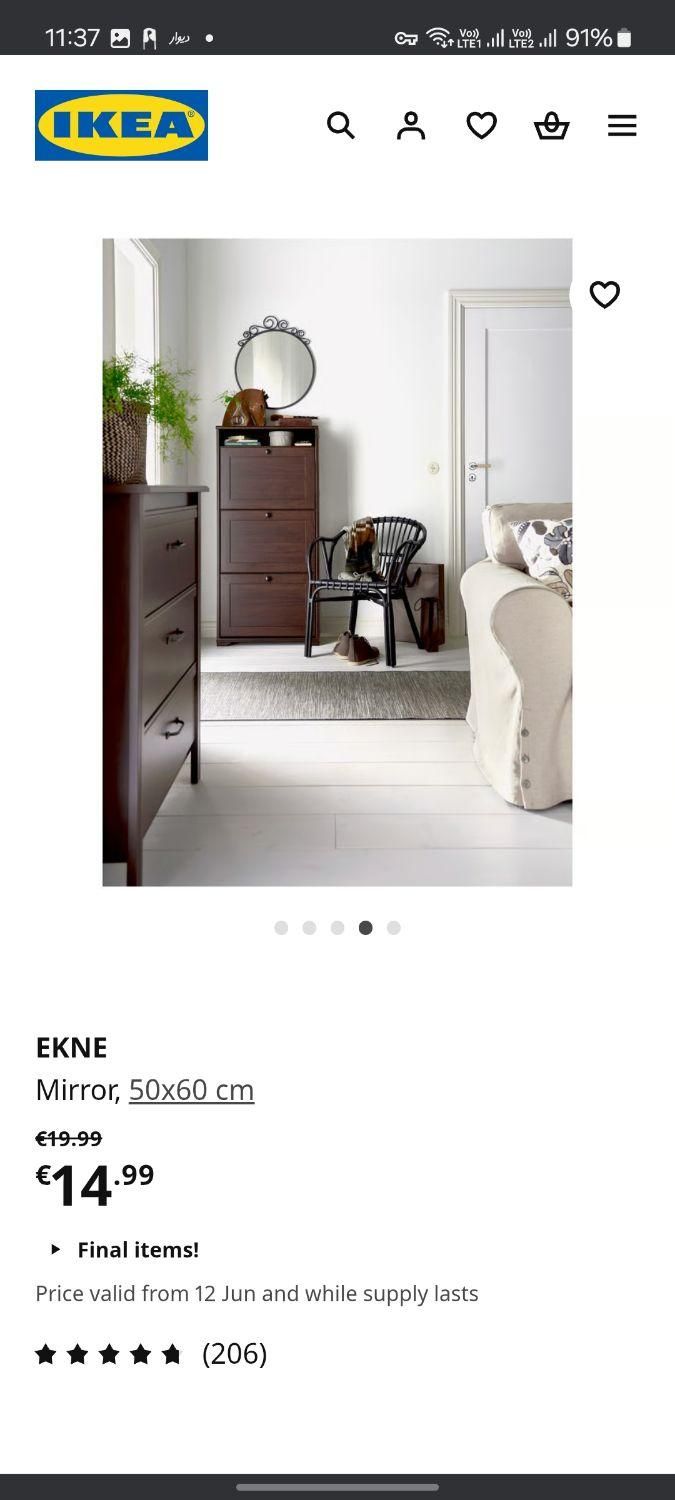Open the EKNE mirror product photo
This screenshot has height=1500, width=675.
337,562
